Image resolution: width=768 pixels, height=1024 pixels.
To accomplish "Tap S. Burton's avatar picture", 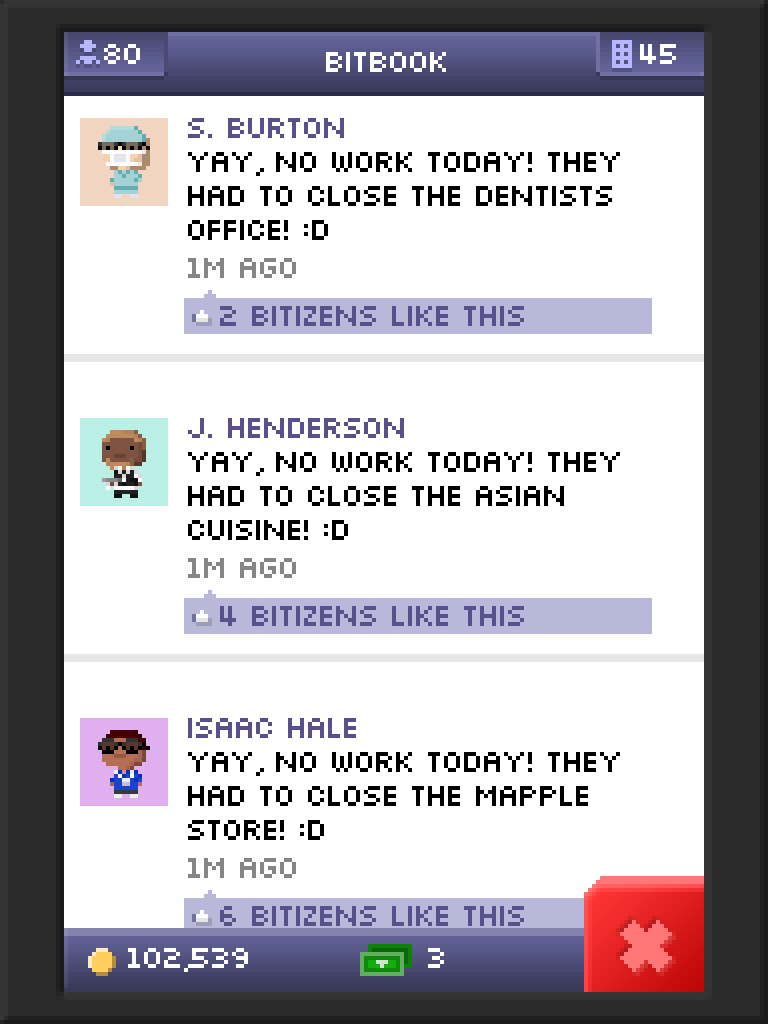I will pyautogui.click(x=124, y=162).
